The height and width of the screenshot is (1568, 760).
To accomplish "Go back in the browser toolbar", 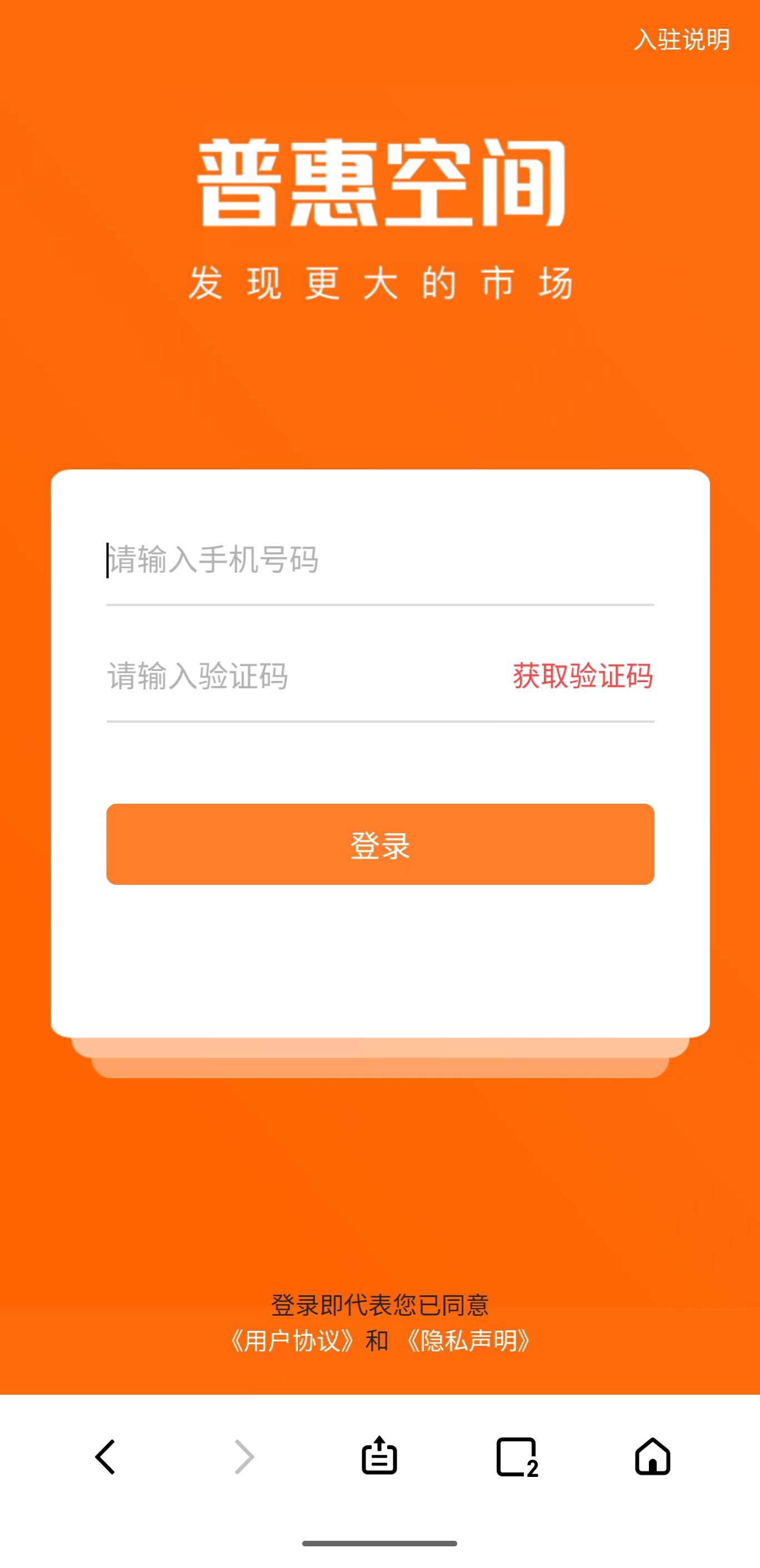I will tap(106, 1457).
